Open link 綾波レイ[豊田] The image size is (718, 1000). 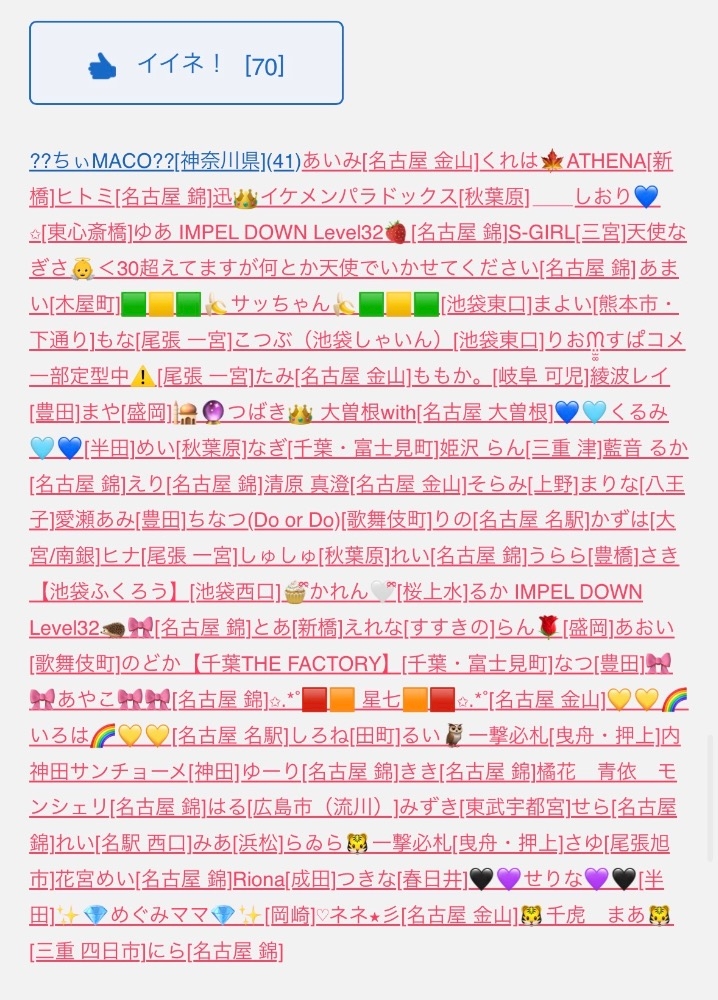pos(630,376)
